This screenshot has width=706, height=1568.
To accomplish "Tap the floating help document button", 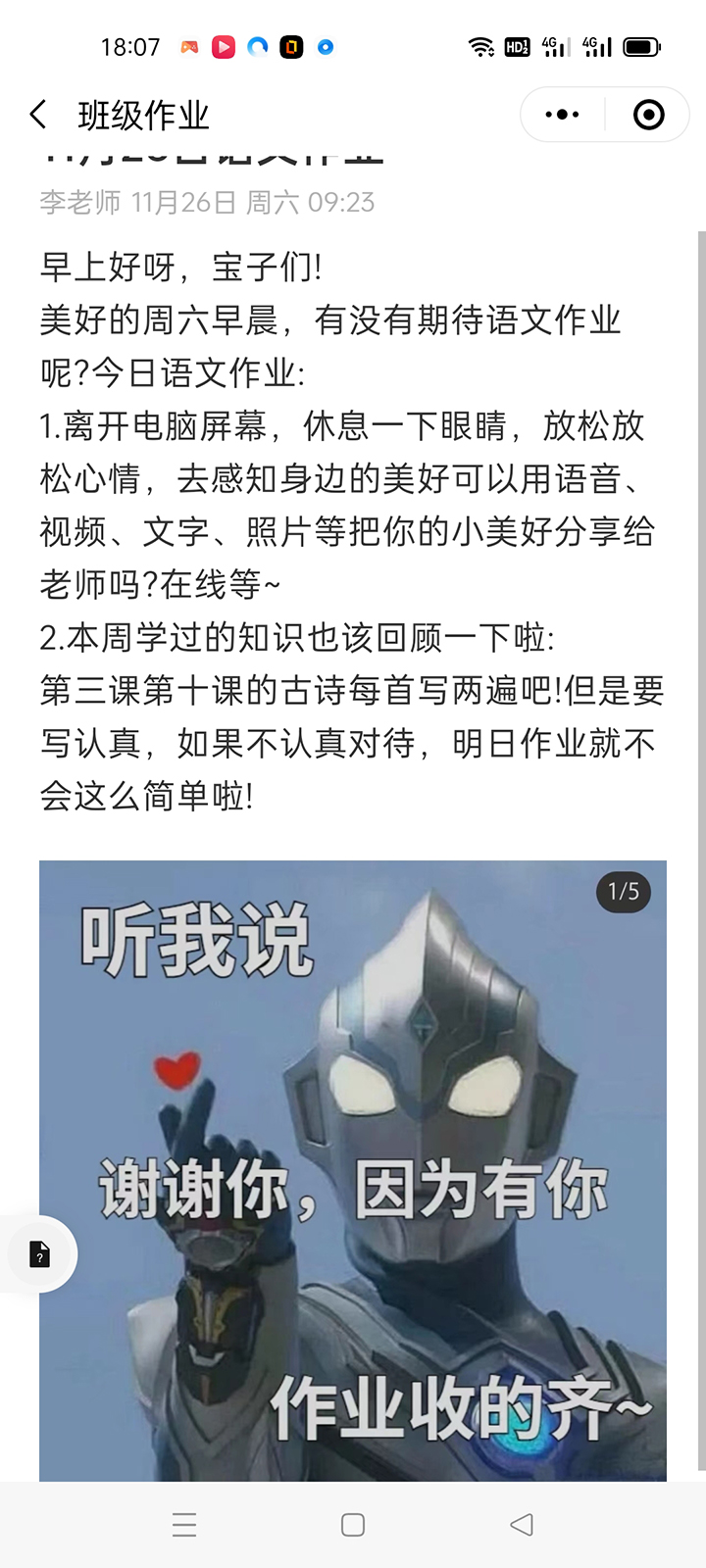I will click(x=39, y=1253).
